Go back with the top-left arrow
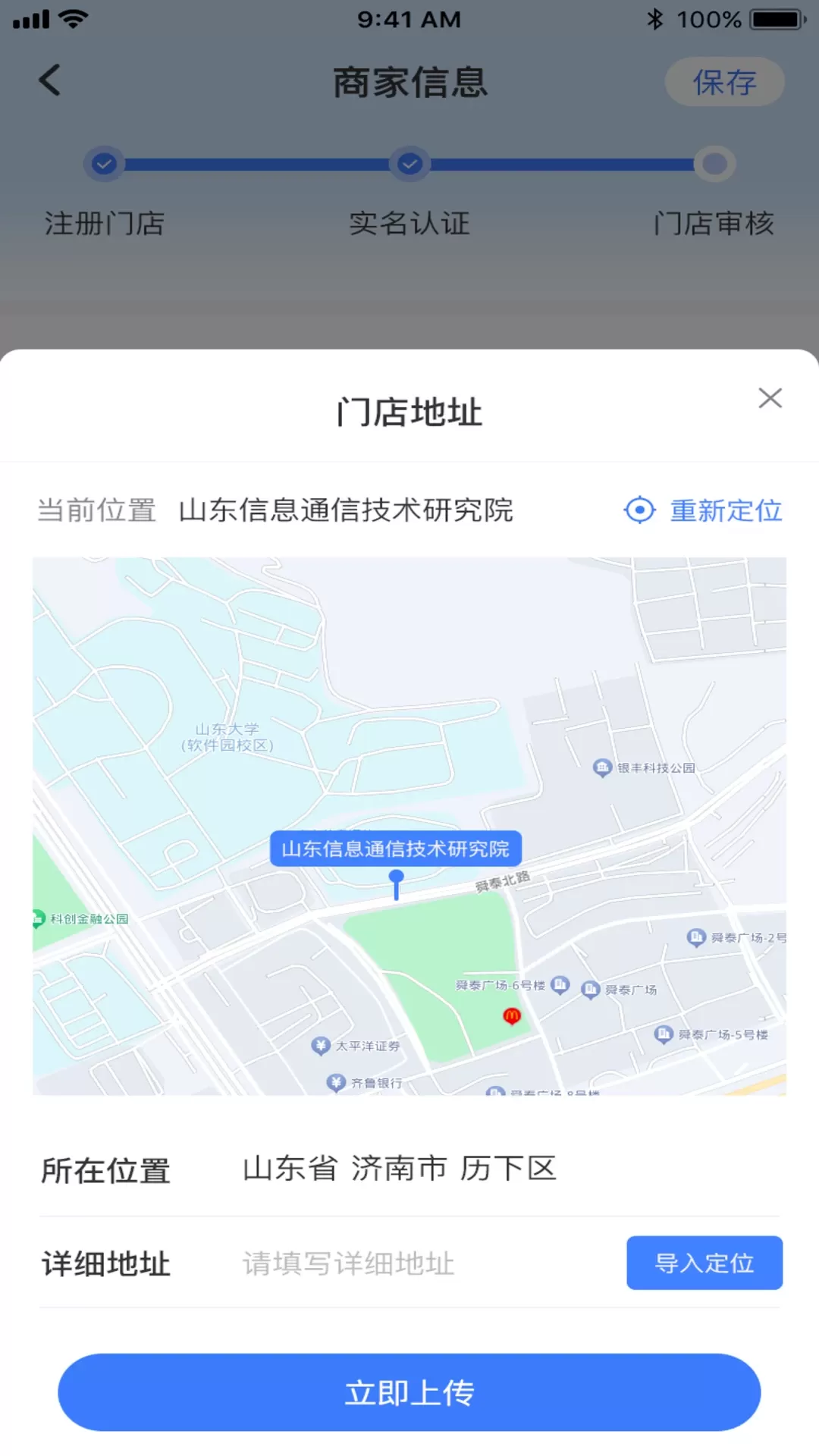 pyautogui.click(x=50, y=80)
